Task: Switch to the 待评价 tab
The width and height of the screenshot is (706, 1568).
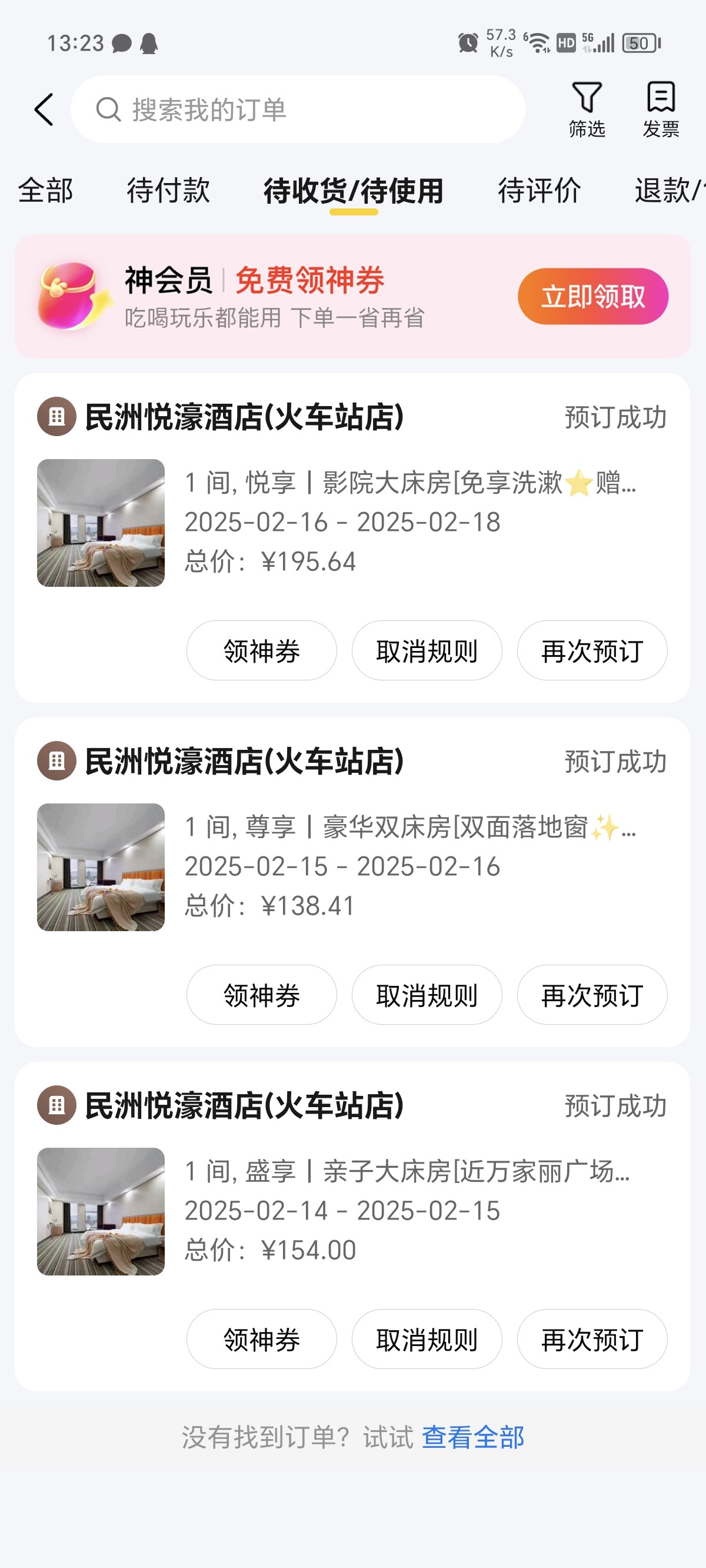Action: click(x=540, y=191)
